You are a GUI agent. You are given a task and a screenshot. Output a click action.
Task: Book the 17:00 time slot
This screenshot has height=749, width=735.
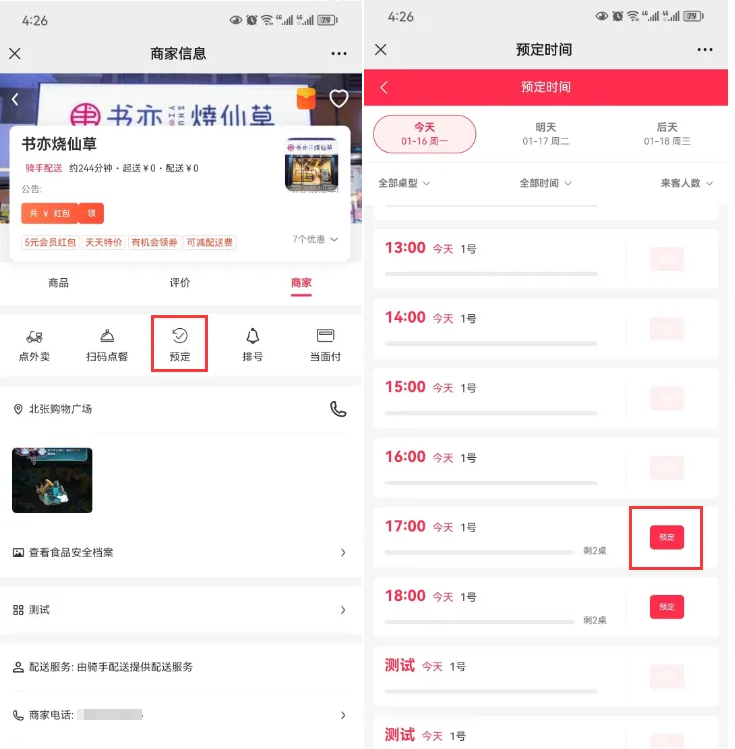coord(666,537)
